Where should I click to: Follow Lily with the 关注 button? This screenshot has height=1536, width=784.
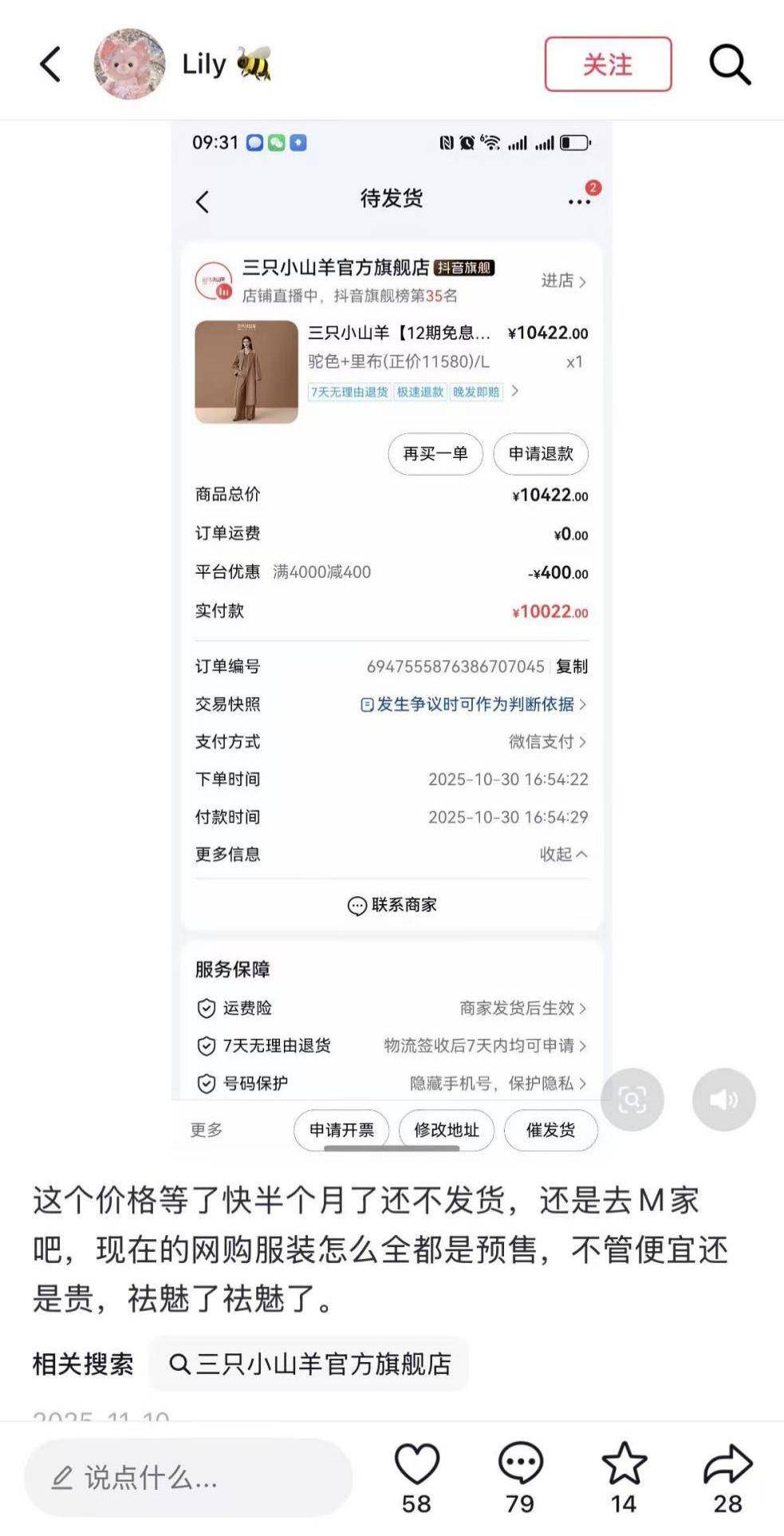pos(608,65)
